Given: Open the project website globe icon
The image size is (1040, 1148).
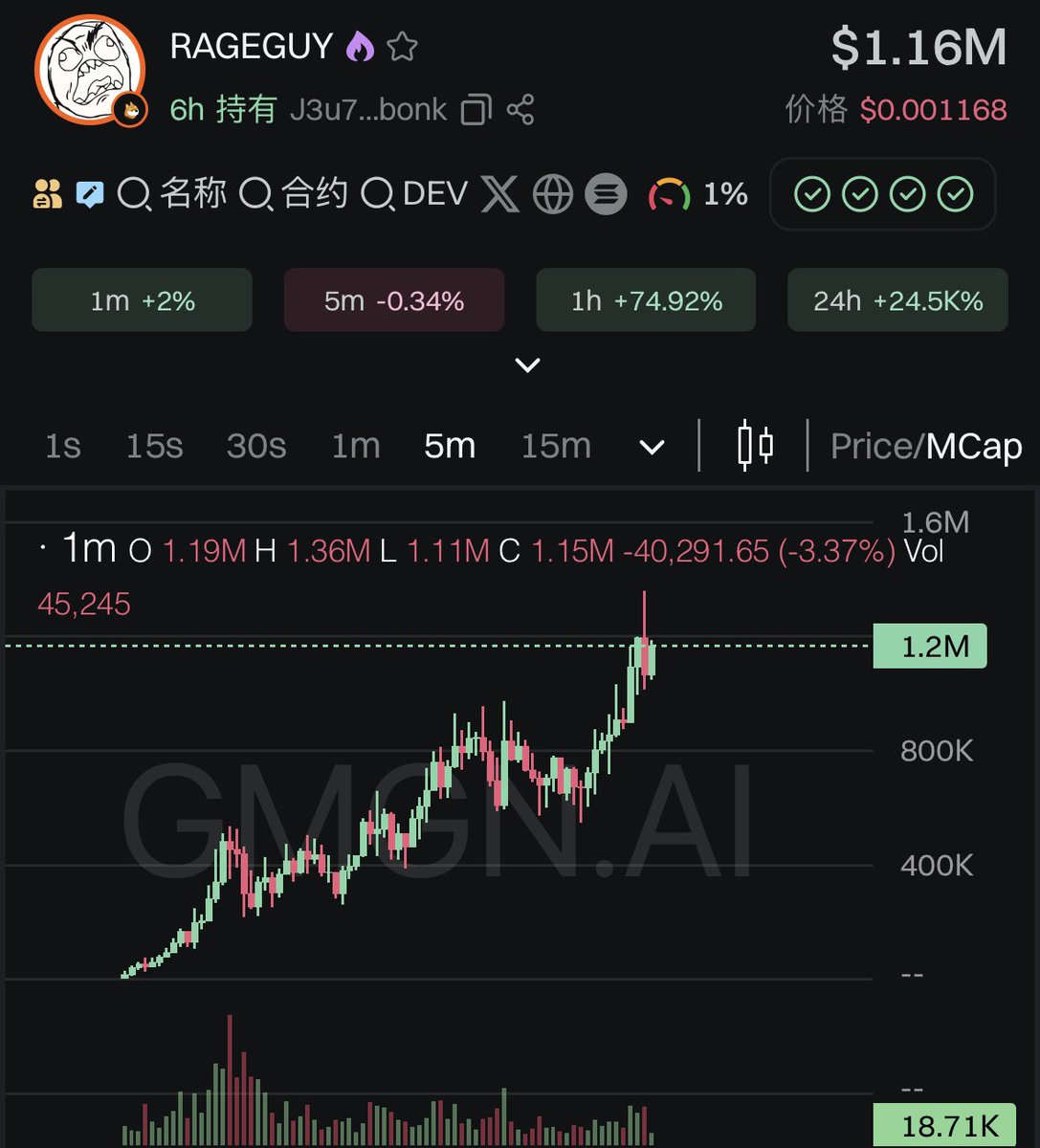Looking at the screenshot, I should click(553, 194).
